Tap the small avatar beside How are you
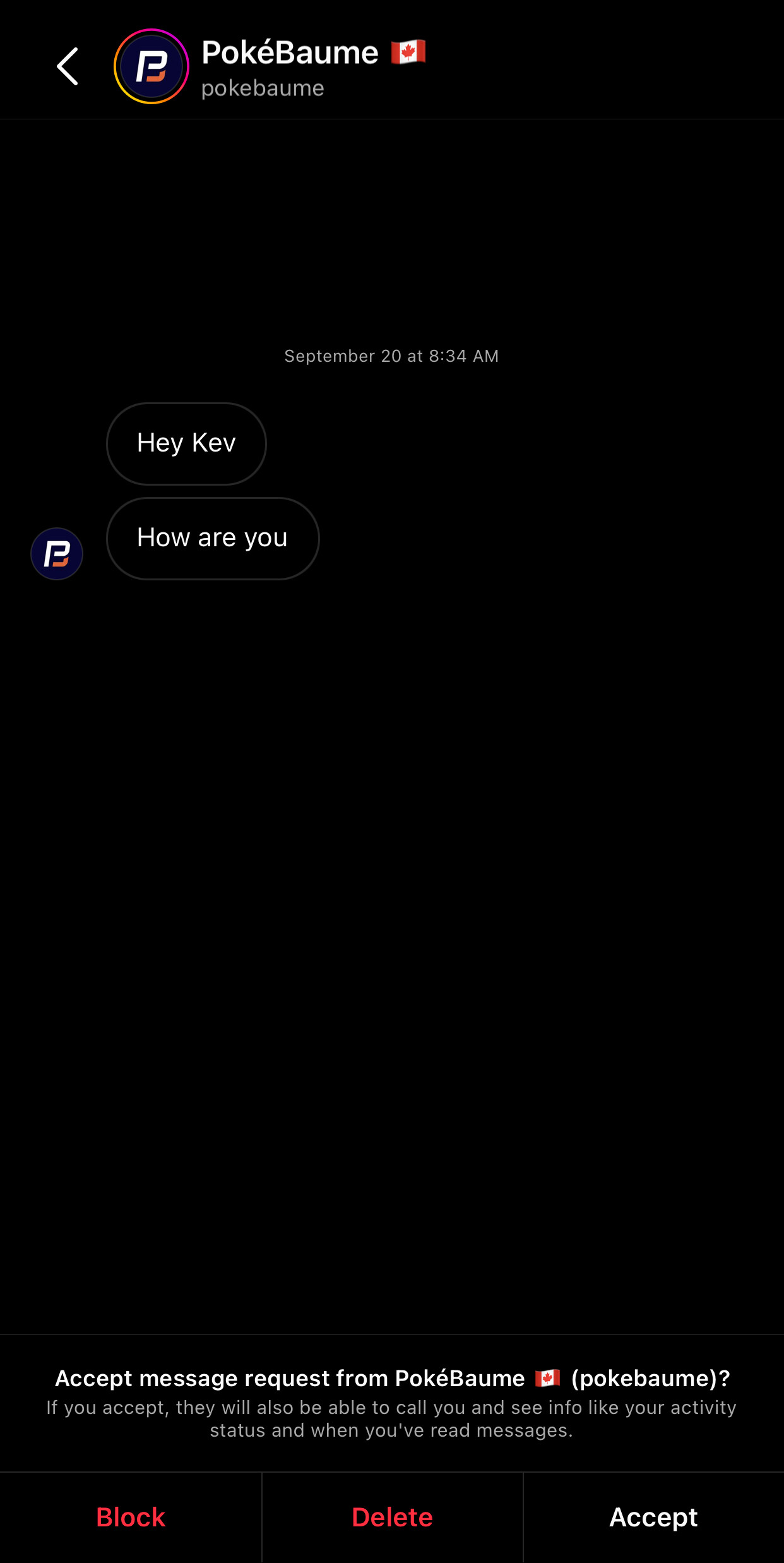 coord(57,554)
